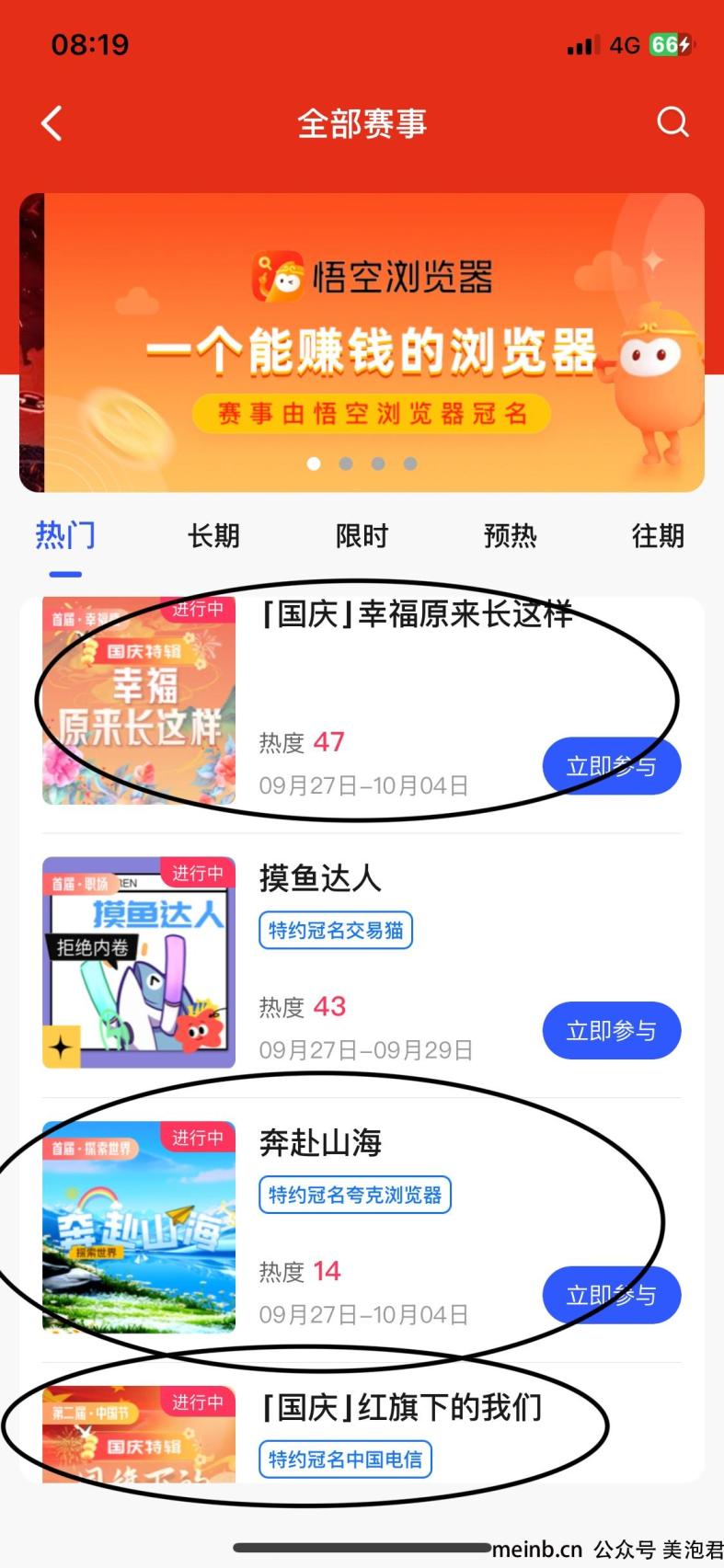The width and height of the screenshot is (724, 1568).
Task: Select the 限时 tab
Action: (362, 535)
